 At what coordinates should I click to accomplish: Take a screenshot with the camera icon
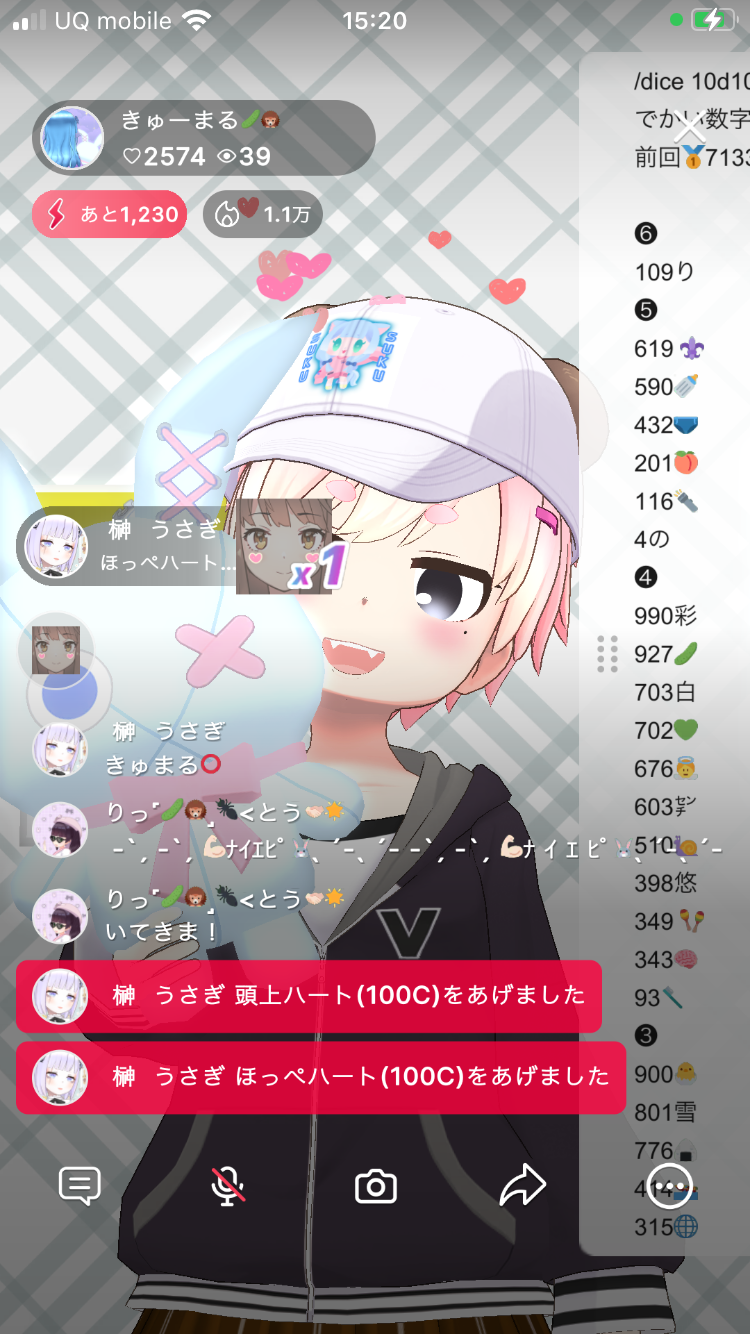click(376, 1187)
